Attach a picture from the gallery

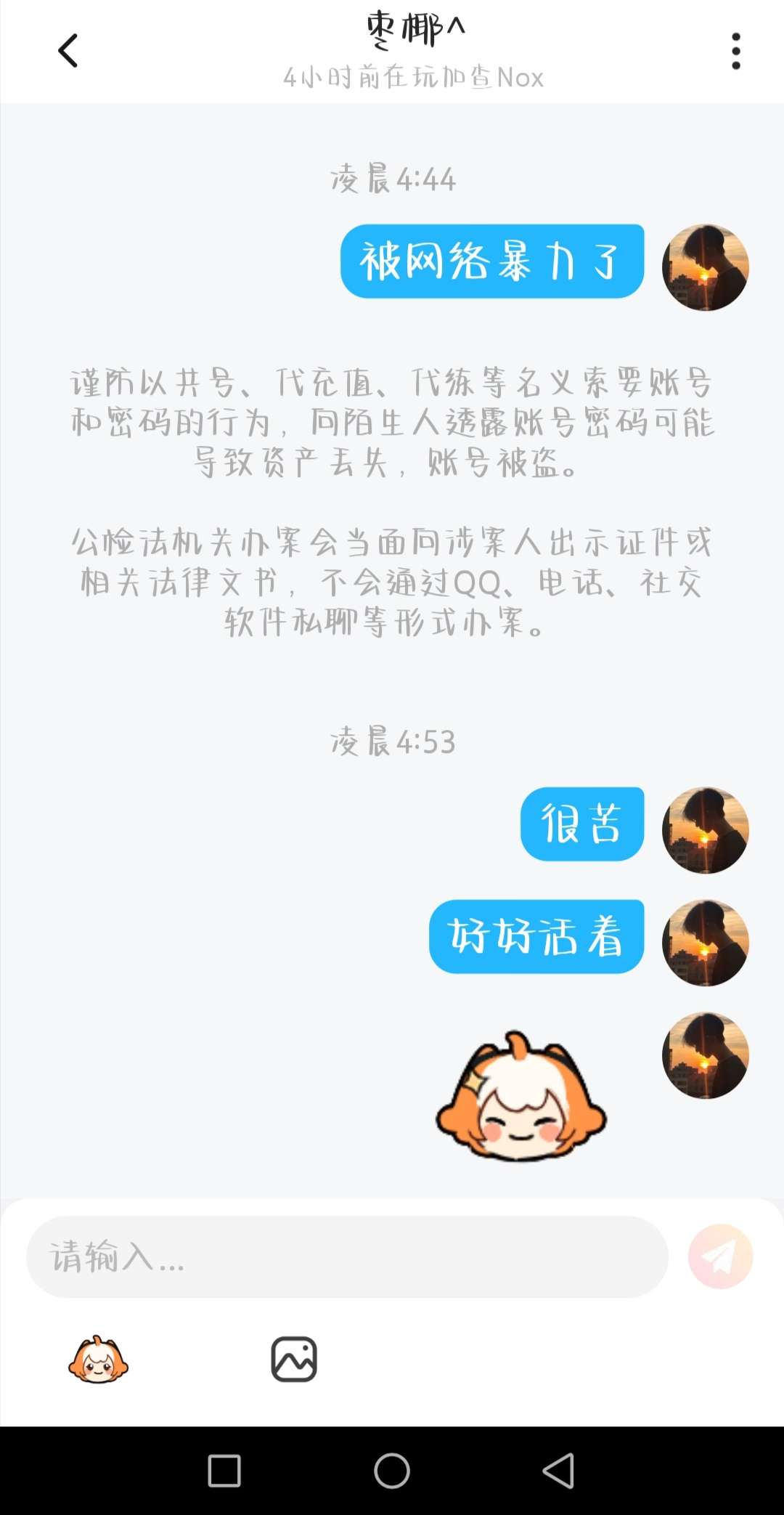point(294,1359)
